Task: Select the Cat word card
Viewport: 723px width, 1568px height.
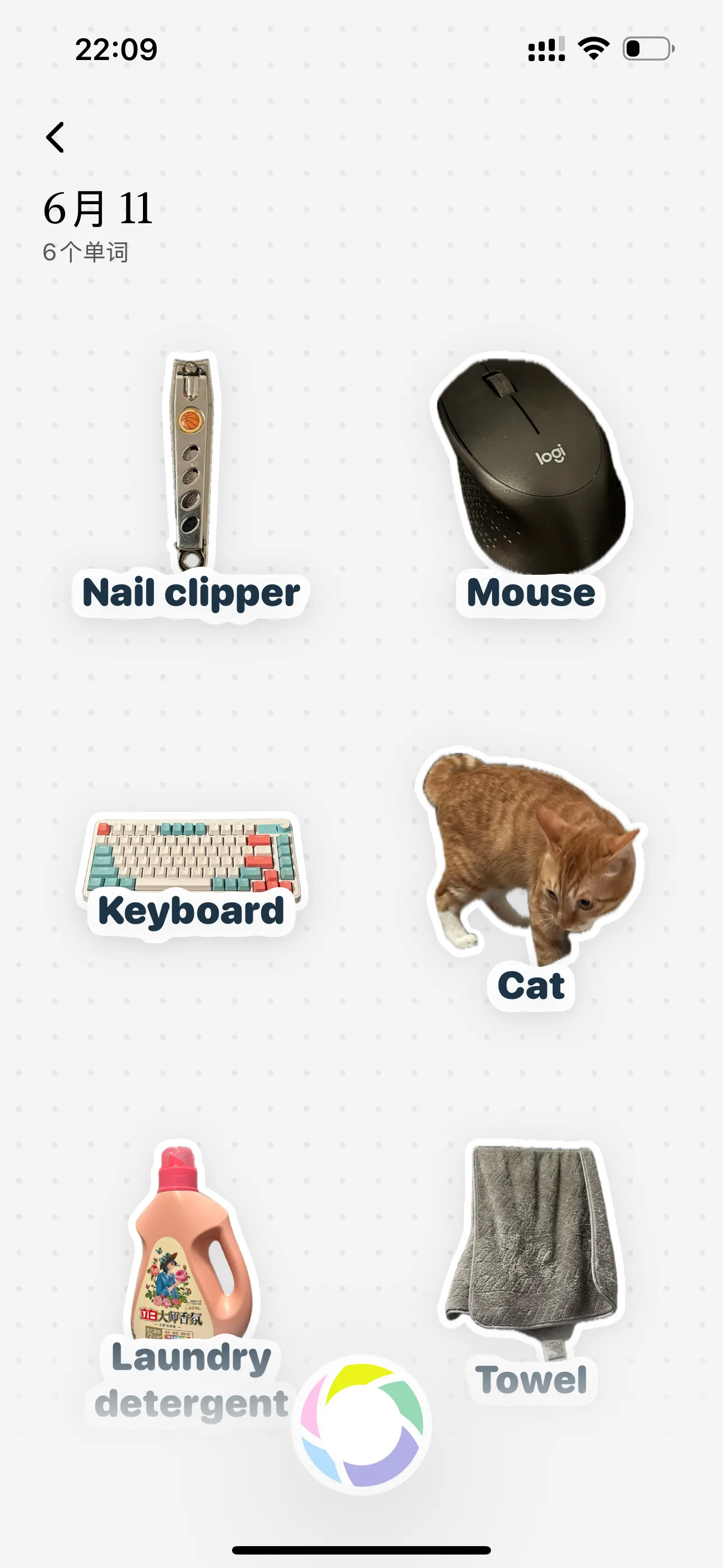Action: (531, 870)
